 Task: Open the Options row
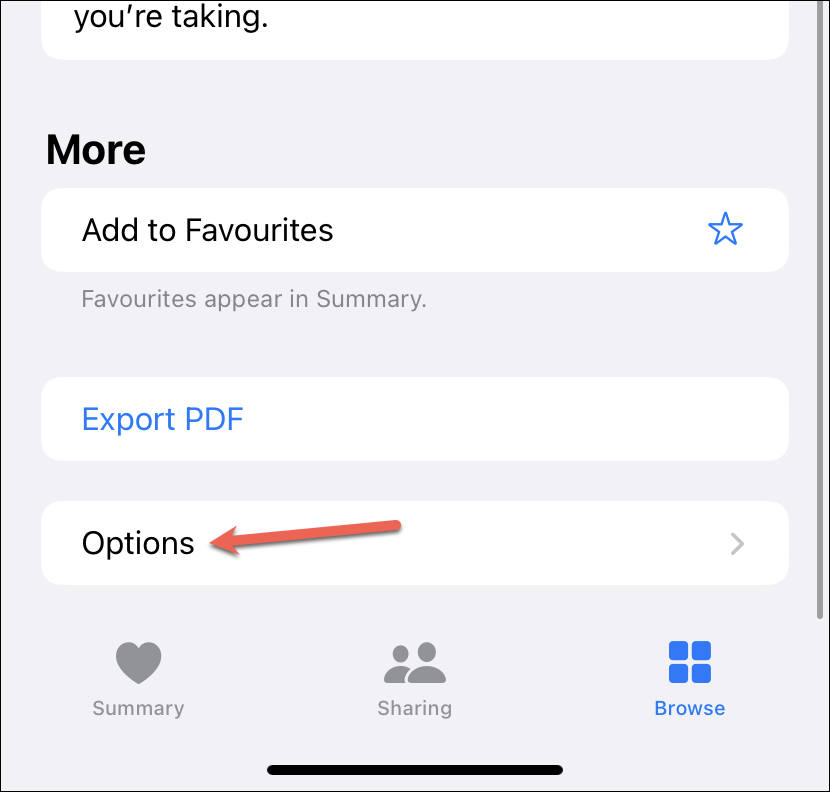point(414,543)
